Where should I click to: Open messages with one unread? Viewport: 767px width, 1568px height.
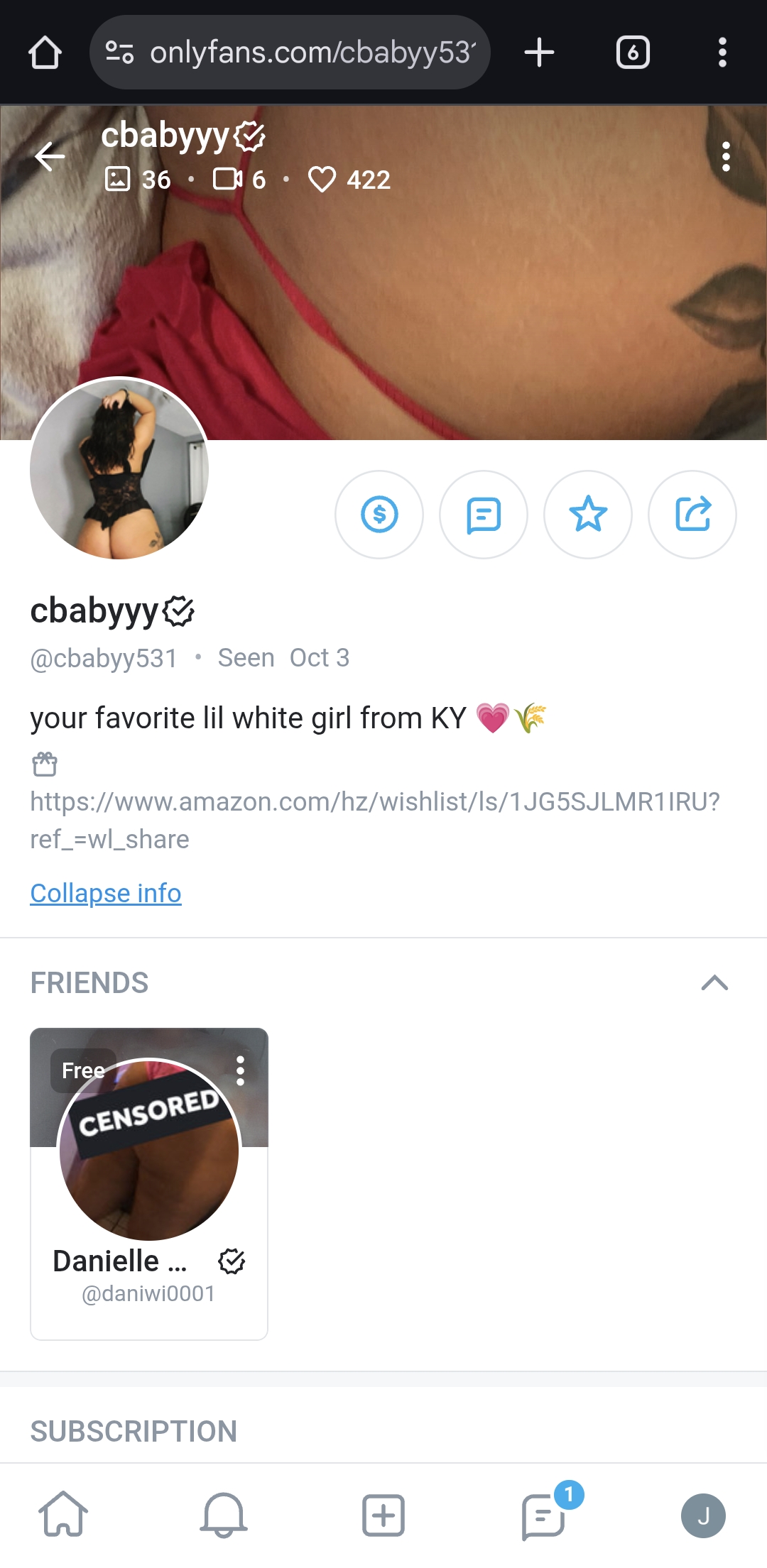pos(544,1515)
